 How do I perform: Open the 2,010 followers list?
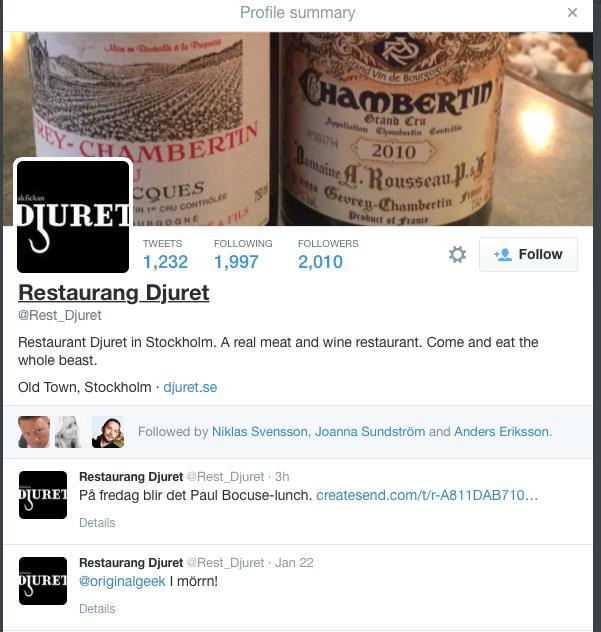click(x=320, y=261)
